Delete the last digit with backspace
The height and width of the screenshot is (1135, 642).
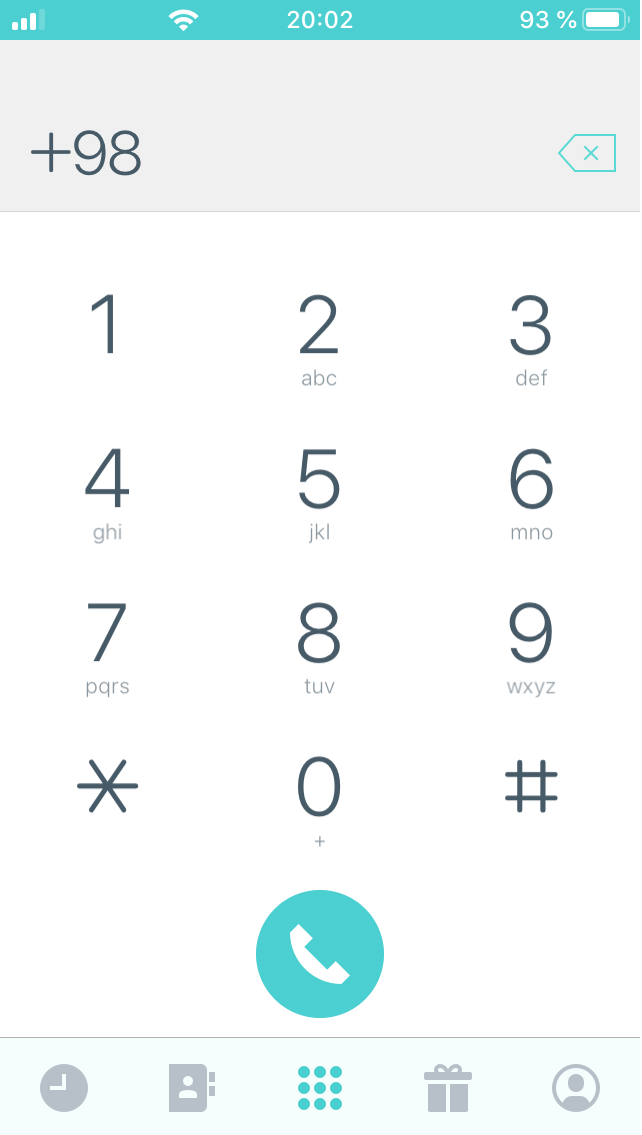[587, 154]
